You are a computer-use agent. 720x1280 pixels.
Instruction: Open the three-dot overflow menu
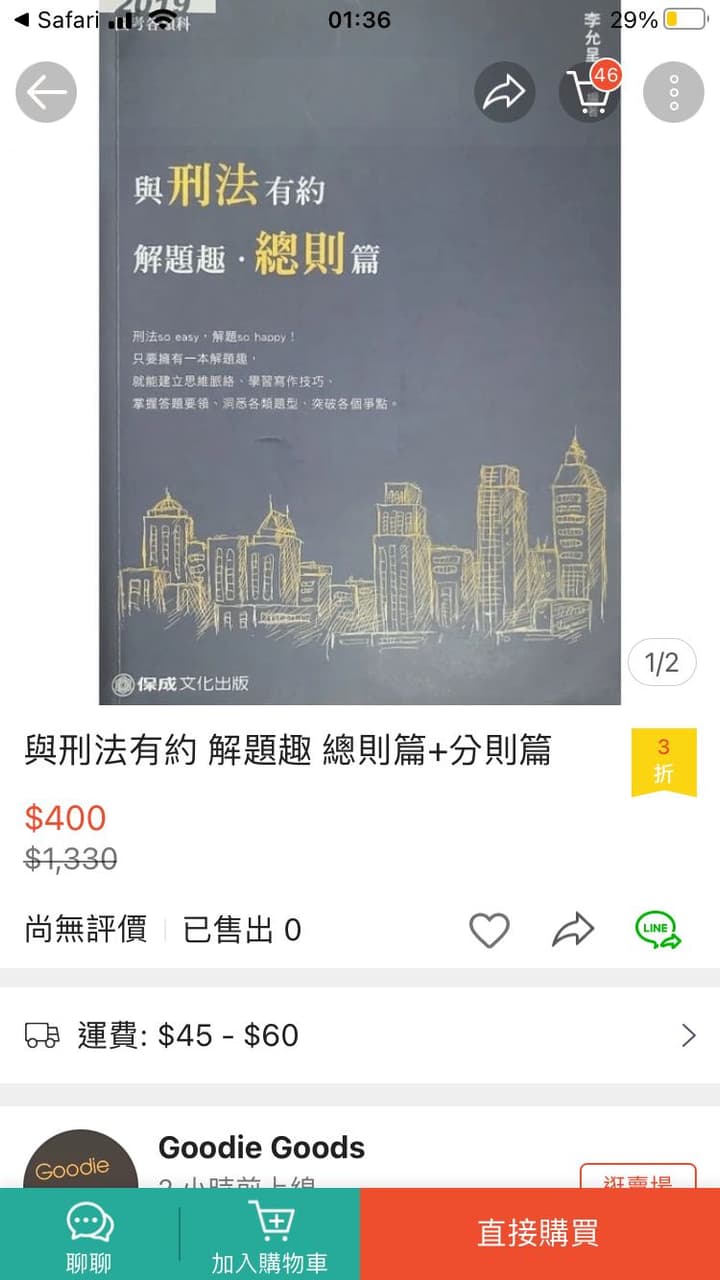(673, 92)
